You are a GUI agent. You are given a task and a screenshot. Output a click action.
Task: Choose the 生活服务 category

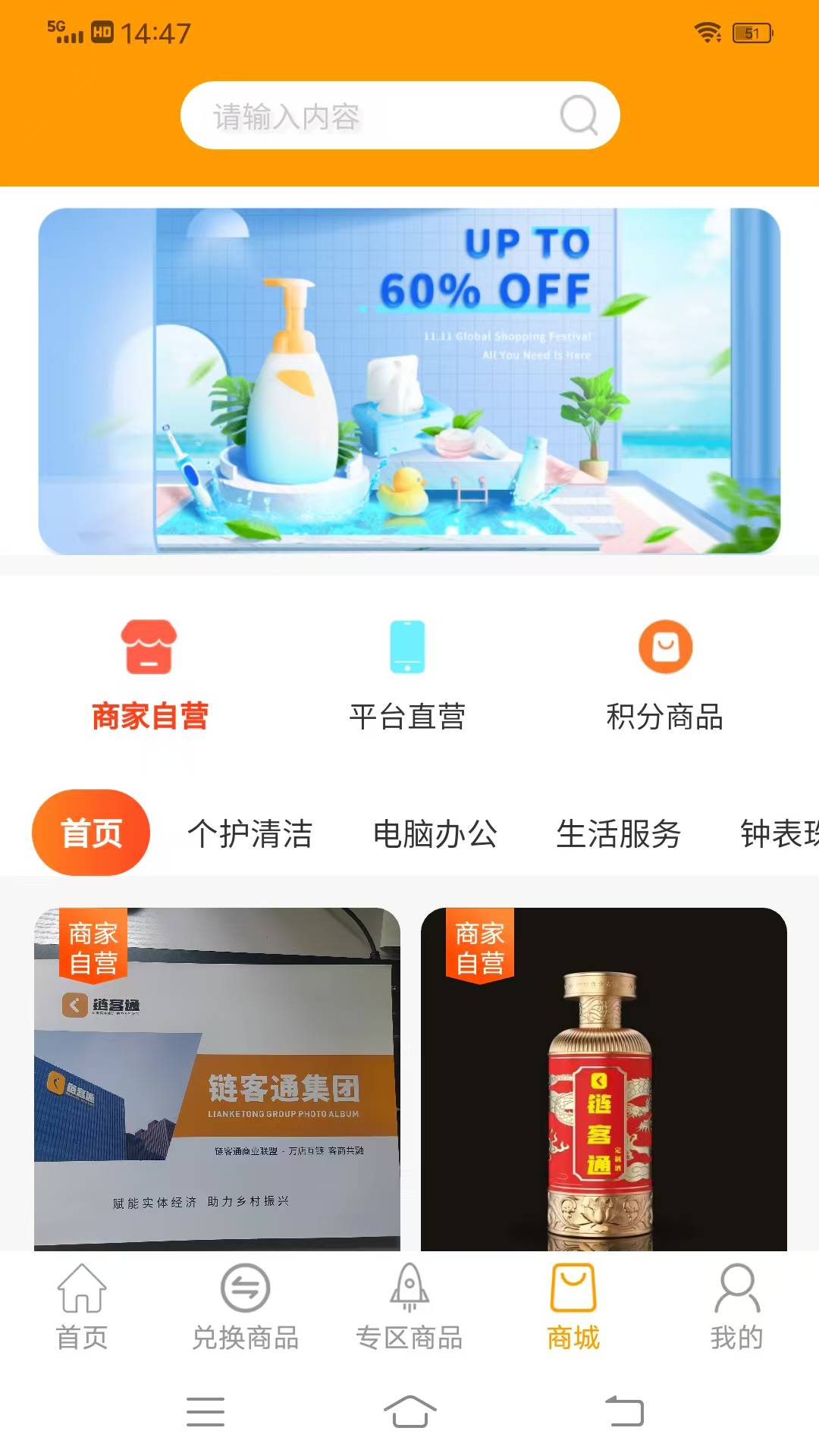coord(618,833)
